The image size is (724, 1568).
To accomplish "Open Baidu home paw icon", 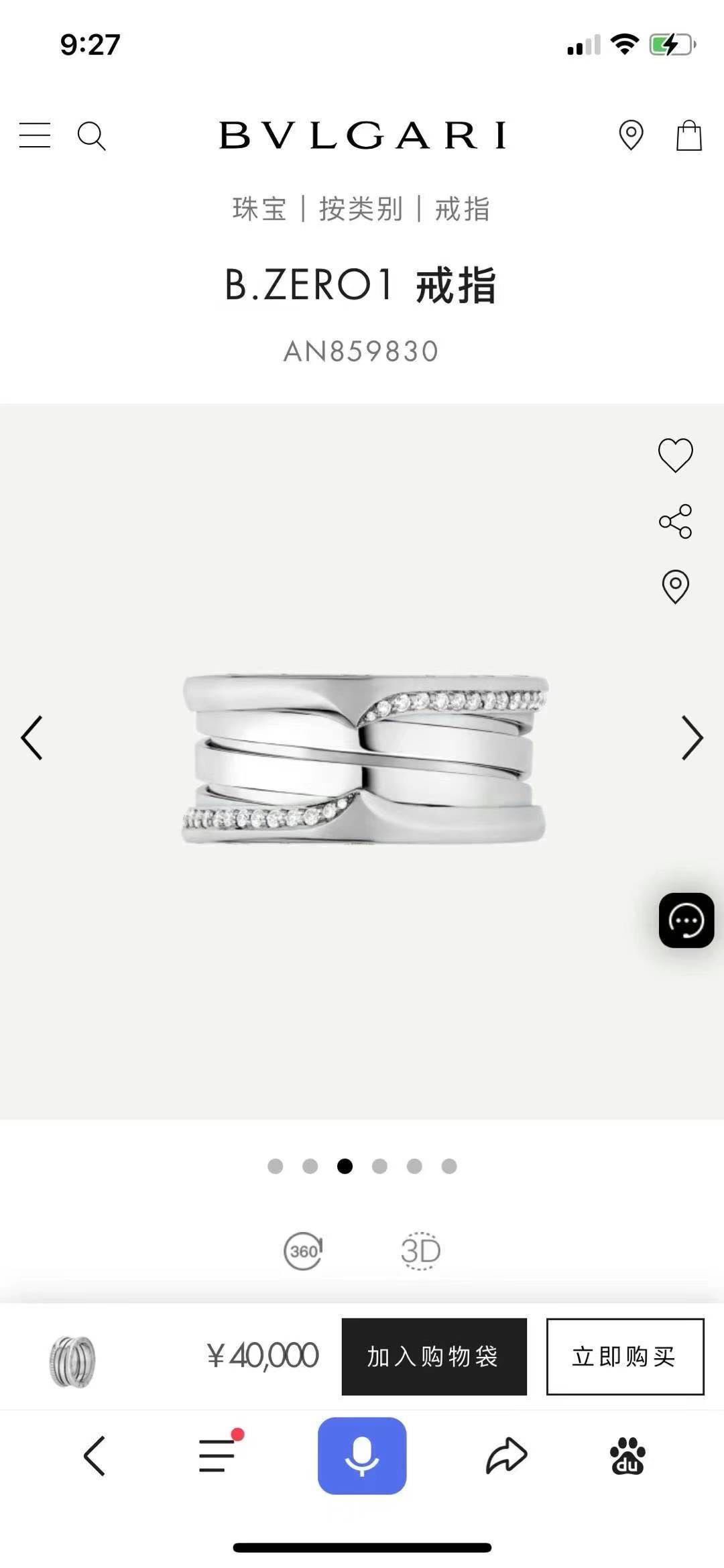I will tap(627, 1455).
